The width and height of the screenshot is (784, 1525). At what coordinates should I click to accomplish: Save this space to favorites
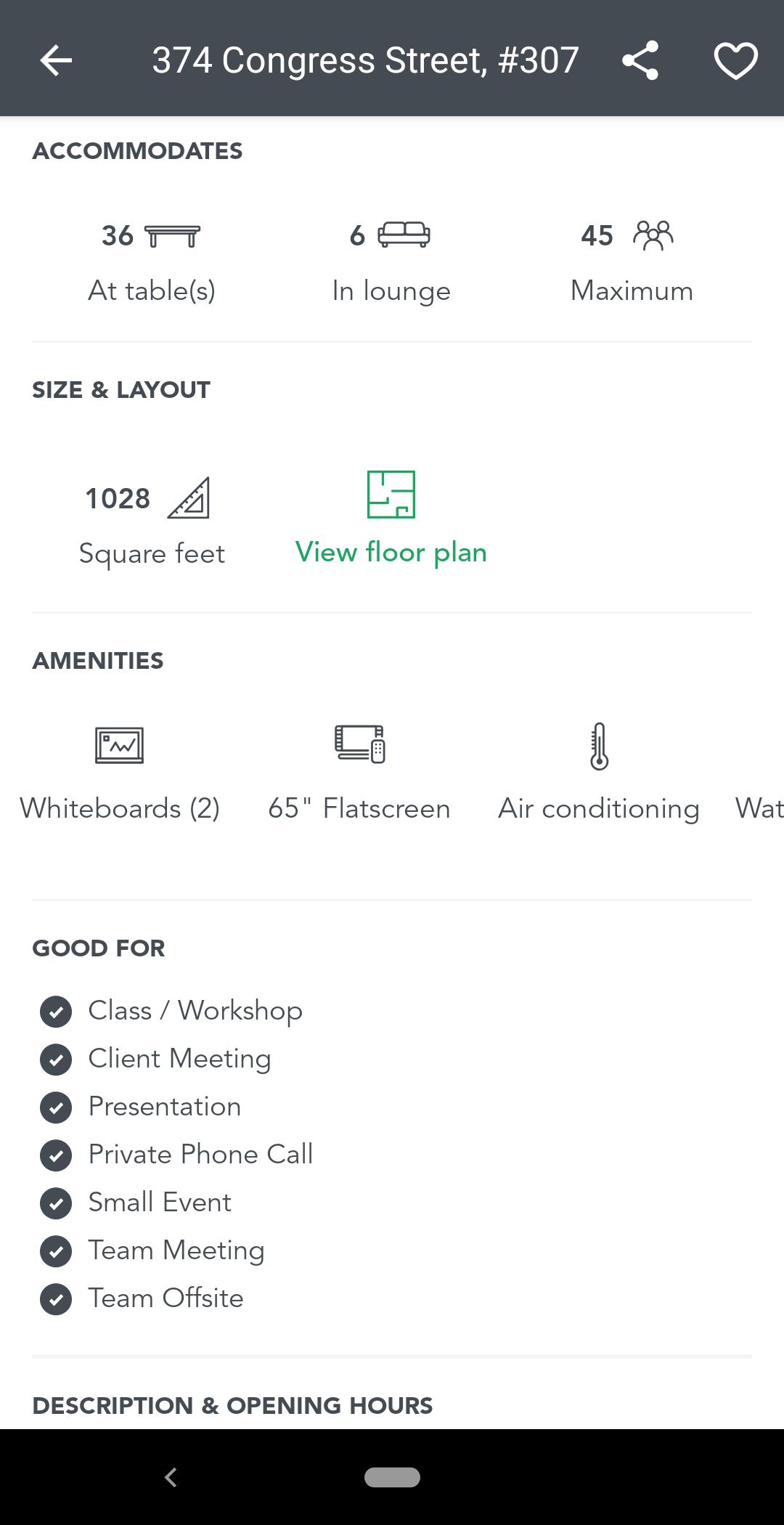735,60
